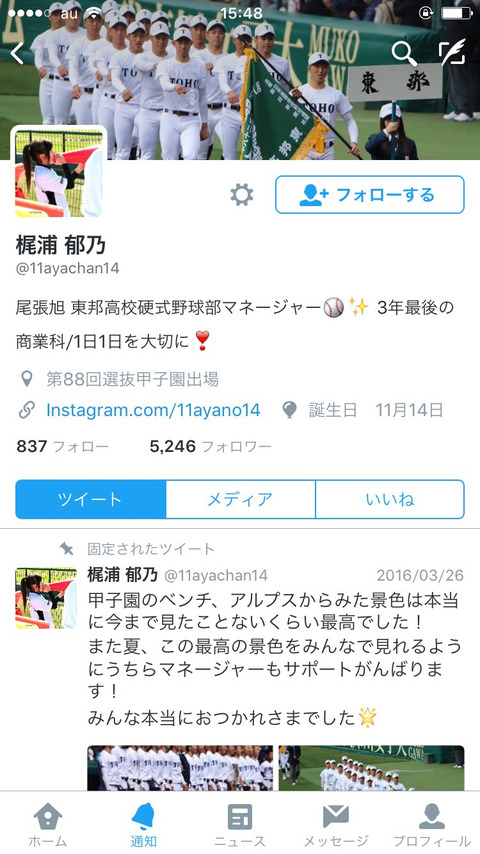The height and width of the screenshot is (854, 480).
Task: Switch to the ニュース tab
Action: click(240, 824)
